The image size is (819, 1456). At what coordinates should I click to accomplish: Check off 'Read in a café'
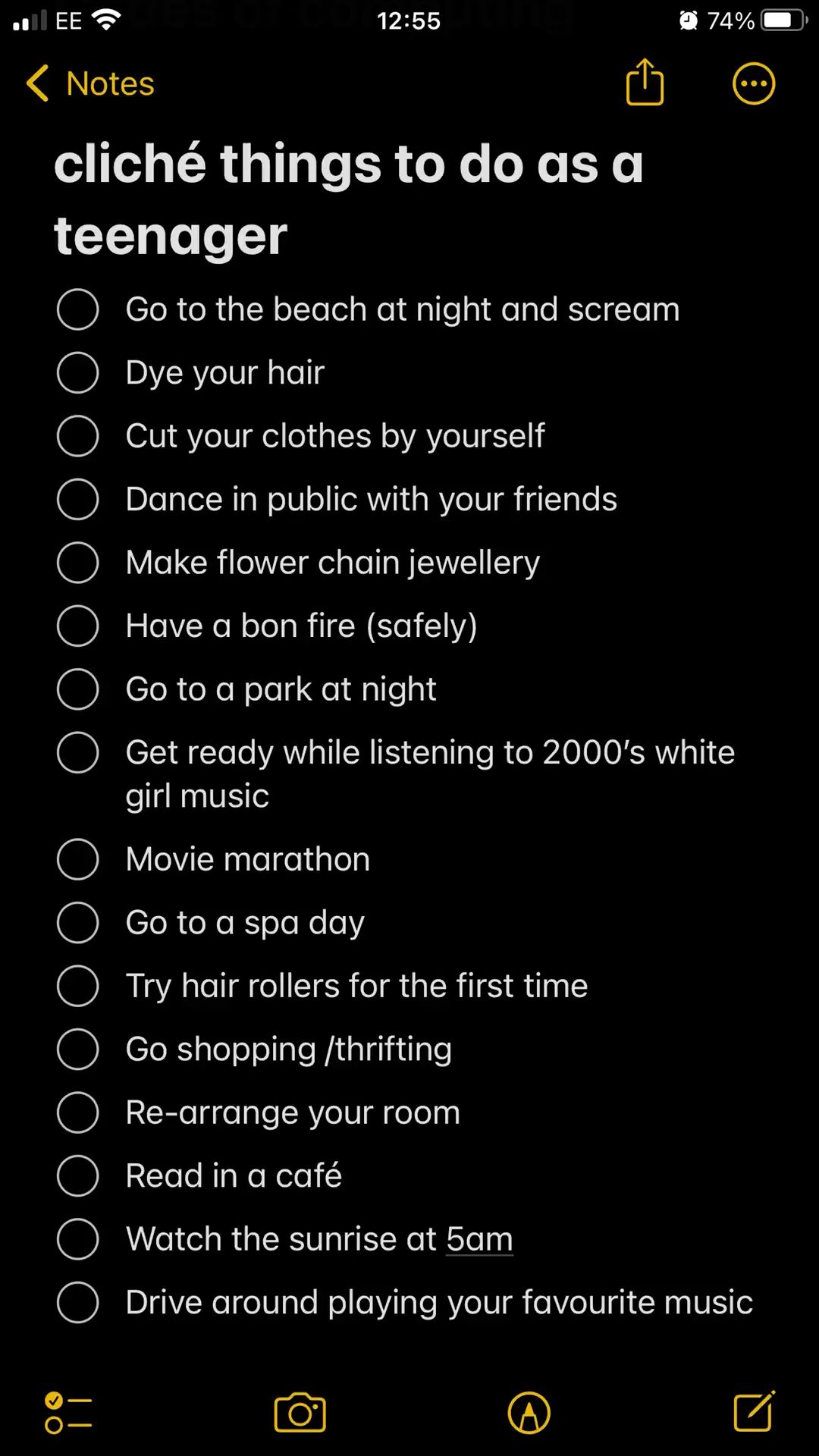(78, 1176)
